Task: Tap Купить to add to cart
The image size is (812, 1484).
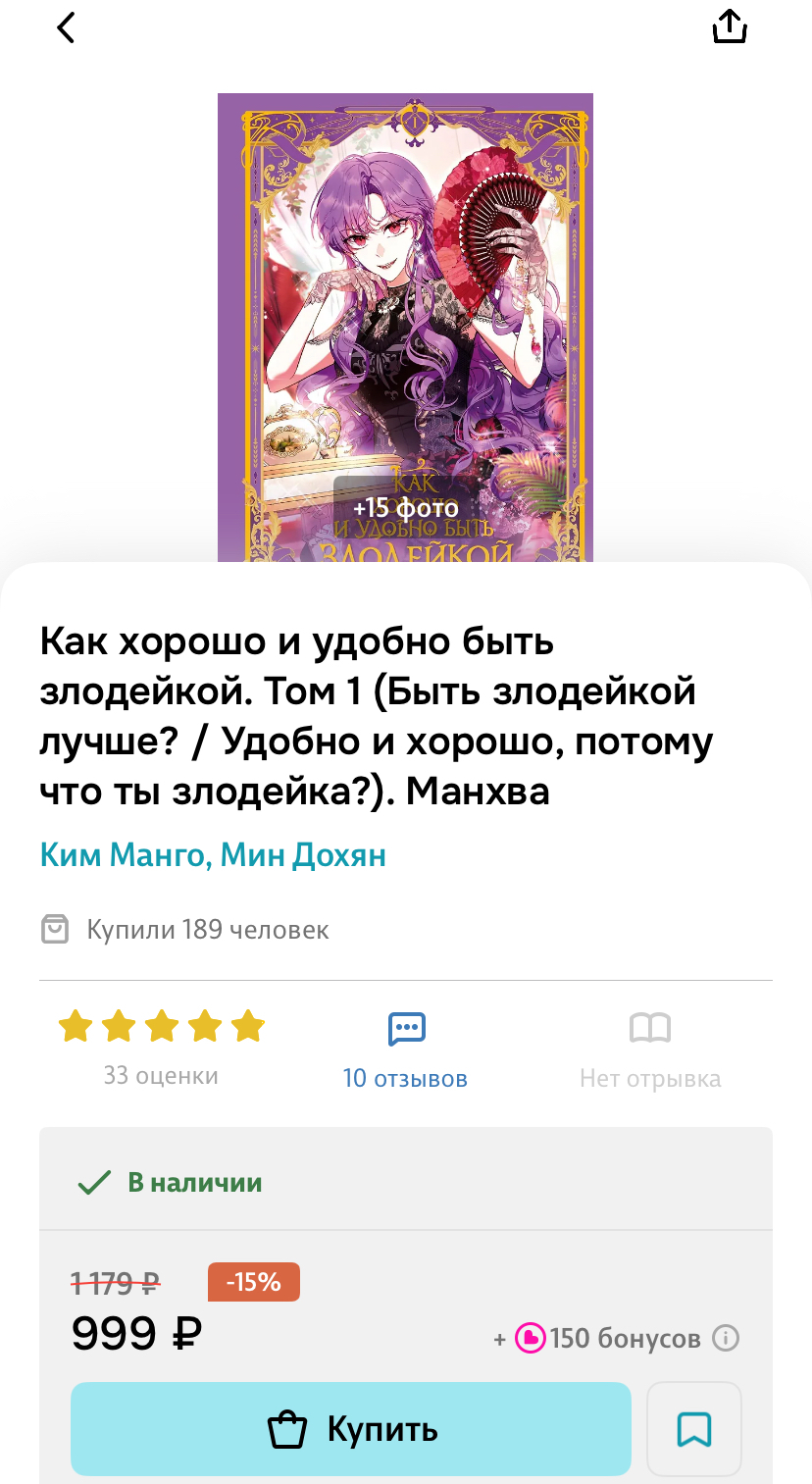Action: tap(350, 1429)
